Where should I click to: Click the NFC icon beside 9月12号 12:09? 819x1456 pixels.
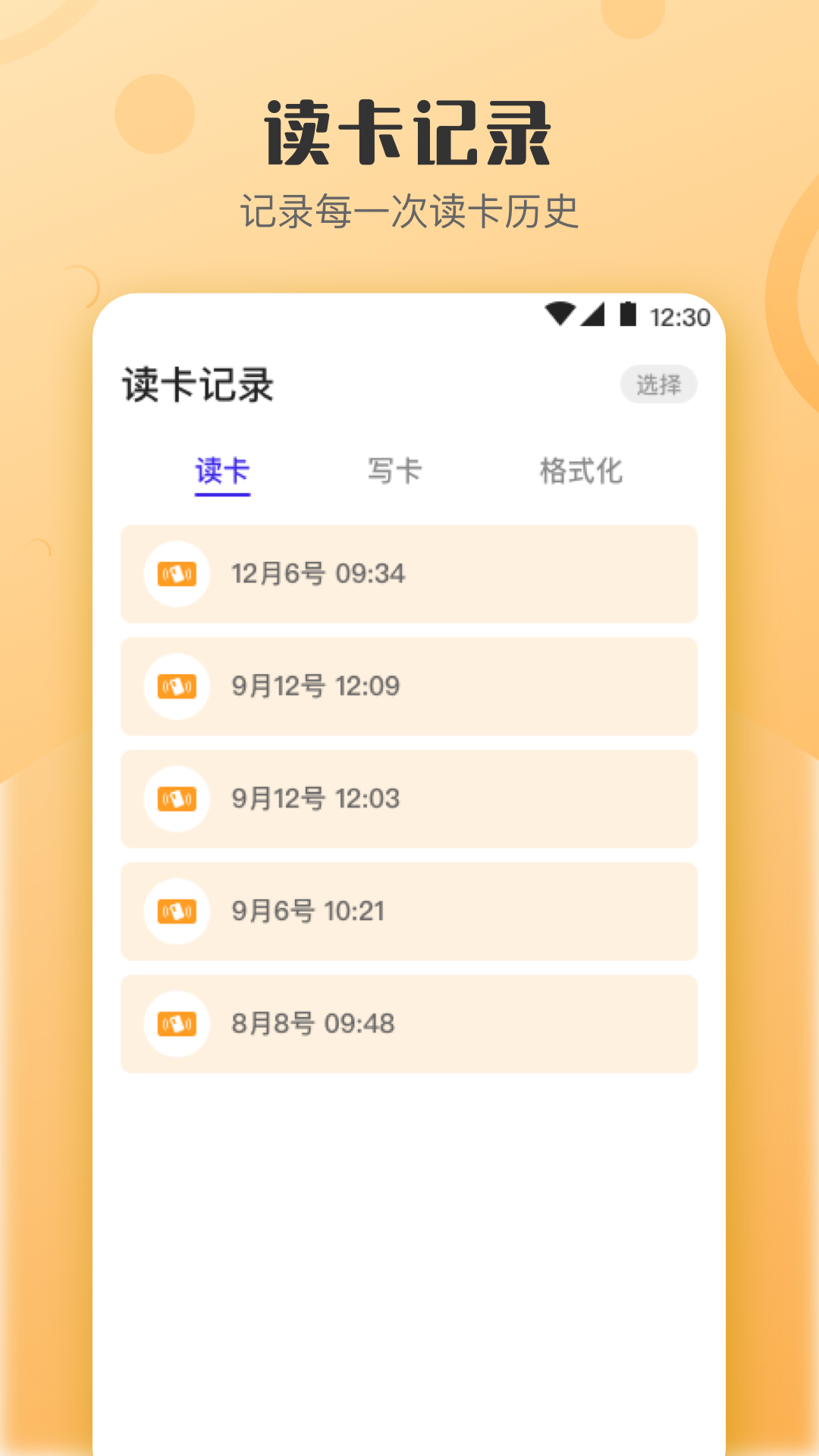coord(177,686)
